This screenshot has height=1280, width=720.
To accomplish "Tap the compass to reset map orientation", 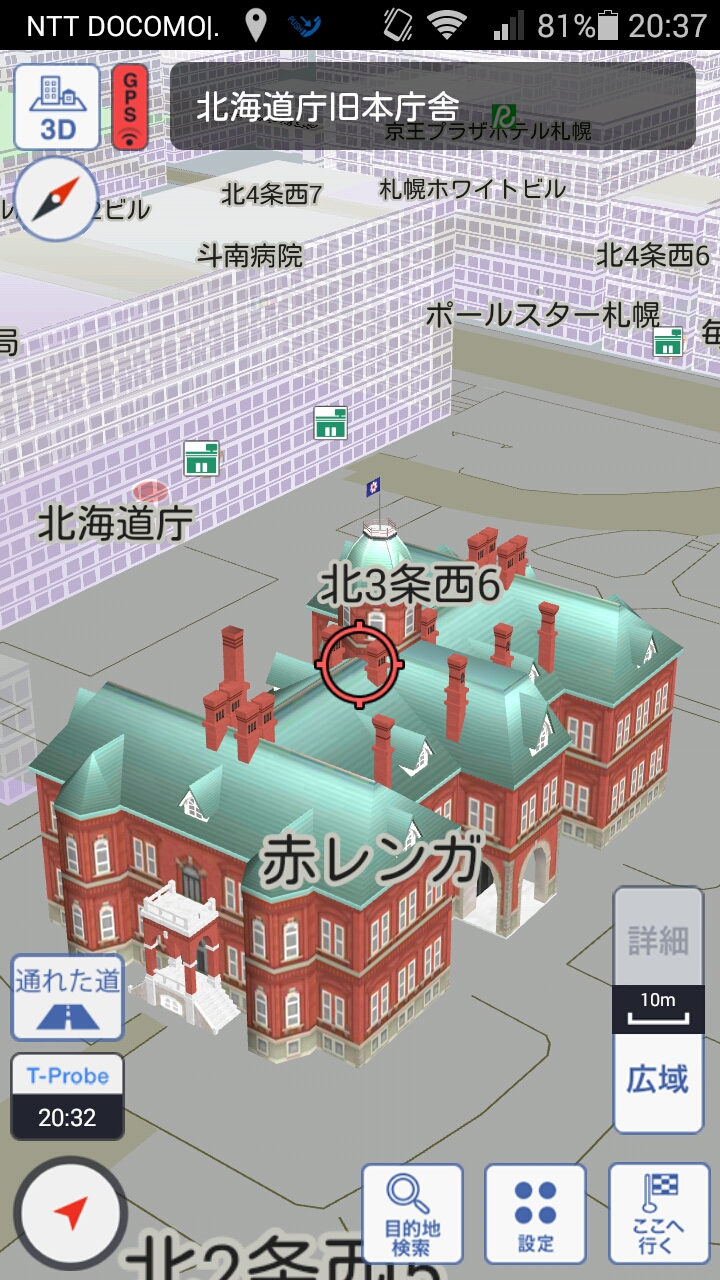I will pos(56,199).
